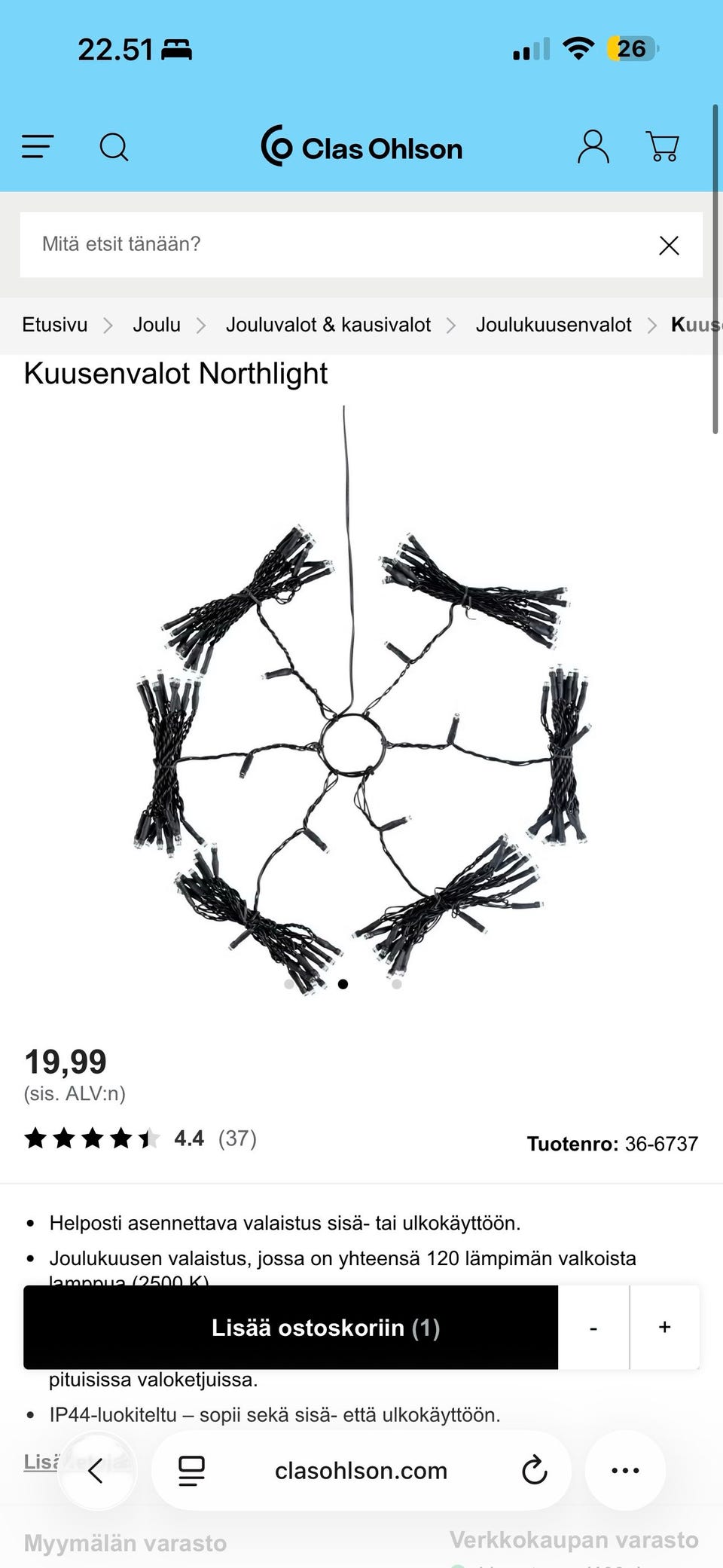The width and height of the screenshot is (723, 1568).
Task: Add product with Lisää ostoskoriin
Action: pyautogui.click(x=291, y=1327)
